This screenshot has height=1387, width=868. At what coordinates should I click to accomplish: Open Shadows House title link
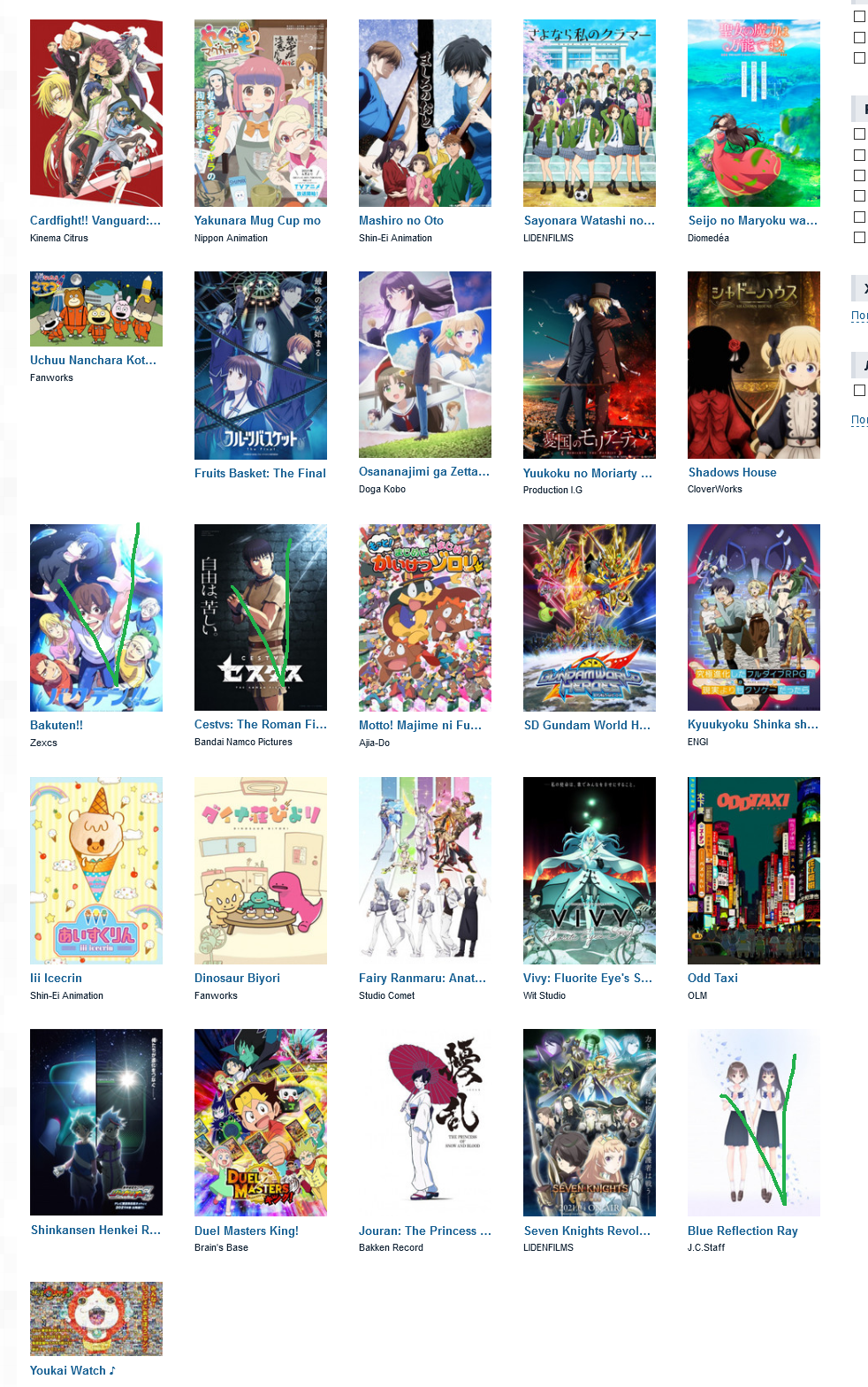pyautogui.click(x=733, y=472)
